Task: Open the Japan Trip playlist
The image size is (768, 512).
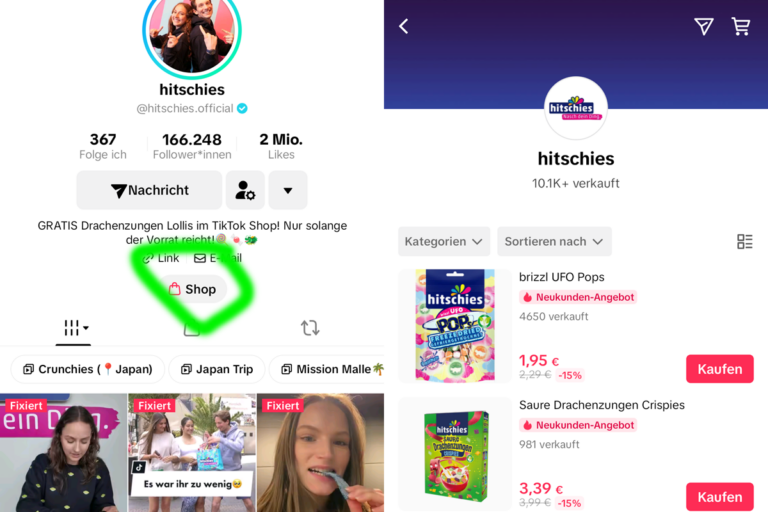Action: point(216,369)
